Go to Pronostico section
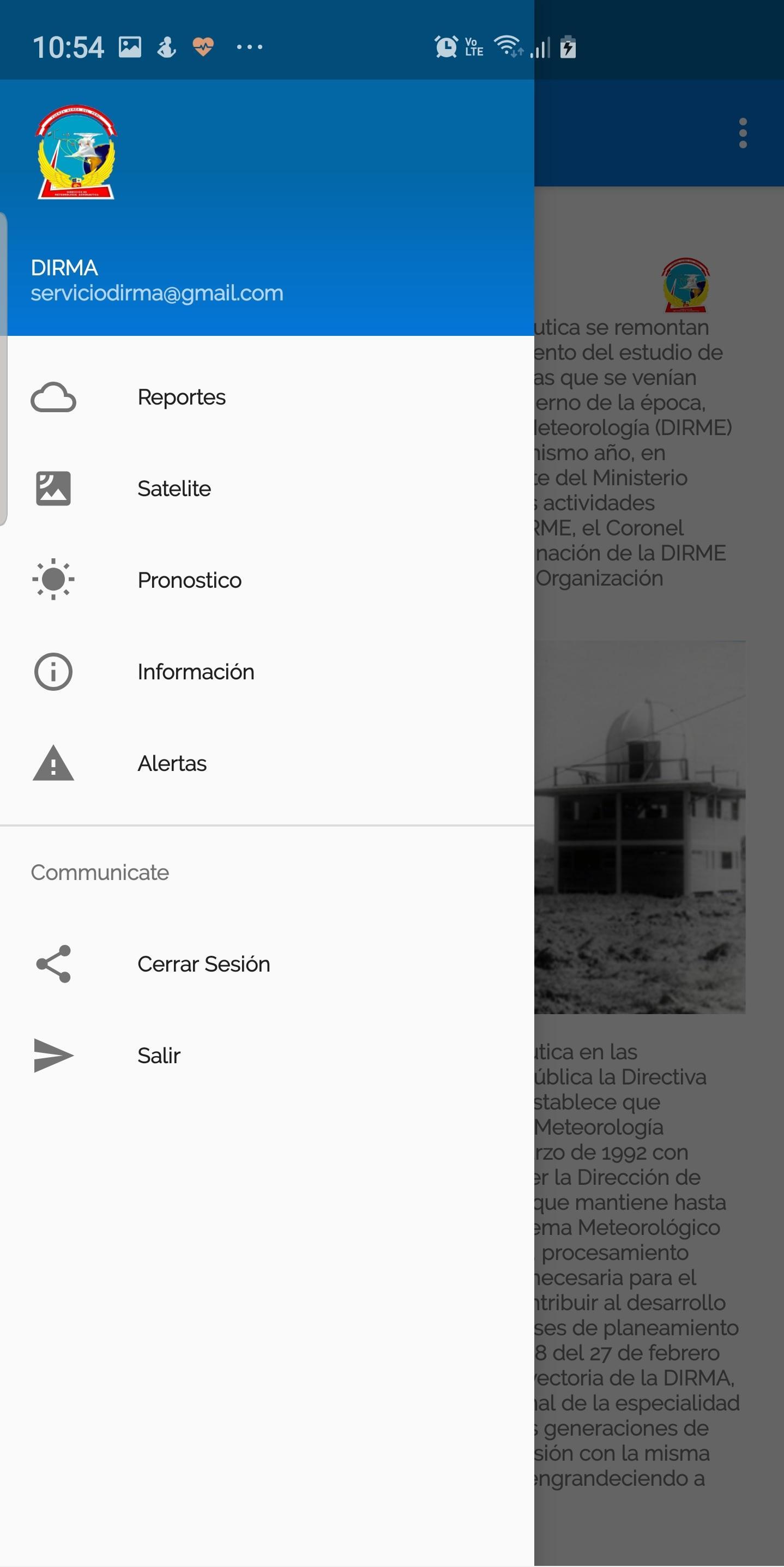Viewport: 784px width, 1567px height. (189, 580)
